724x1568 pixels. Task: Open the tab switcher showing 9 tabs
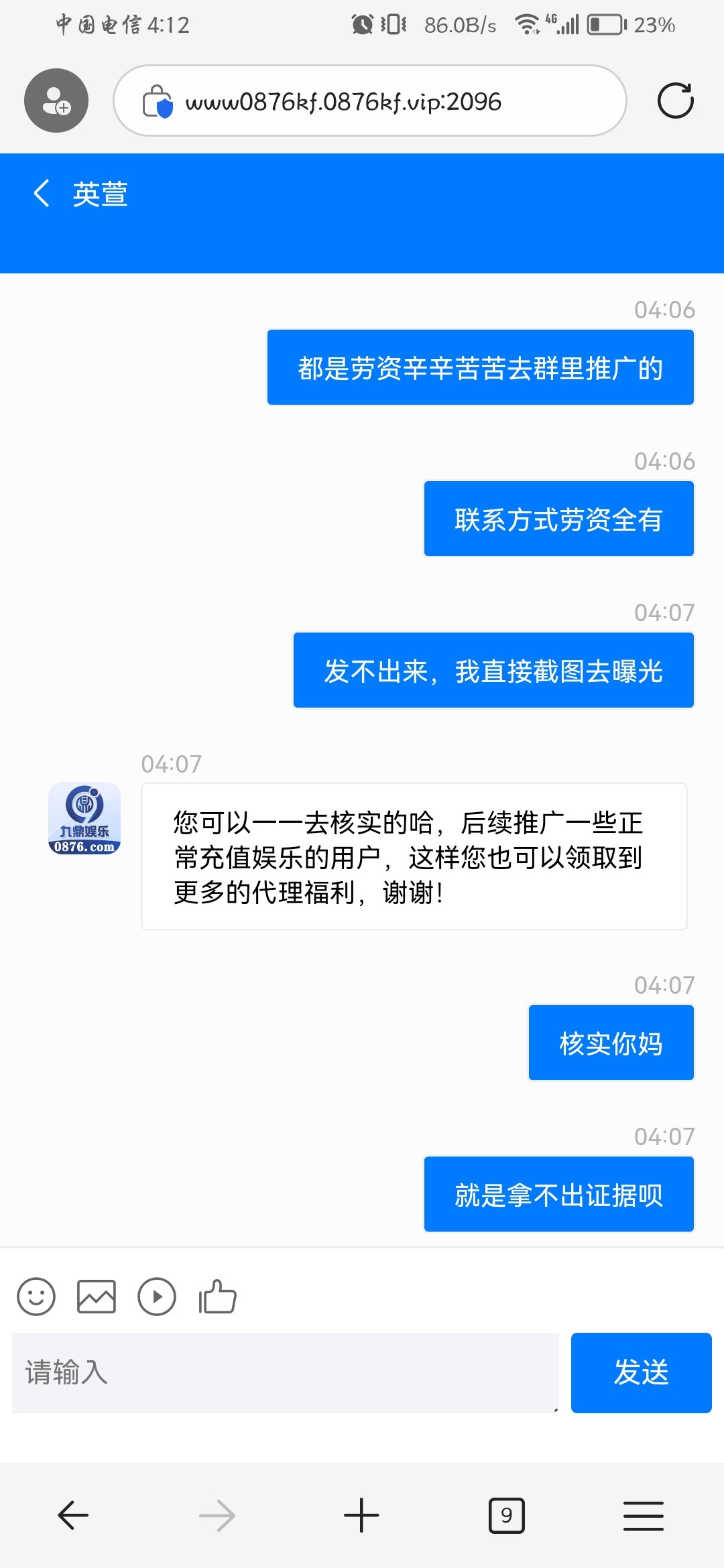(x=507, y=1516)
